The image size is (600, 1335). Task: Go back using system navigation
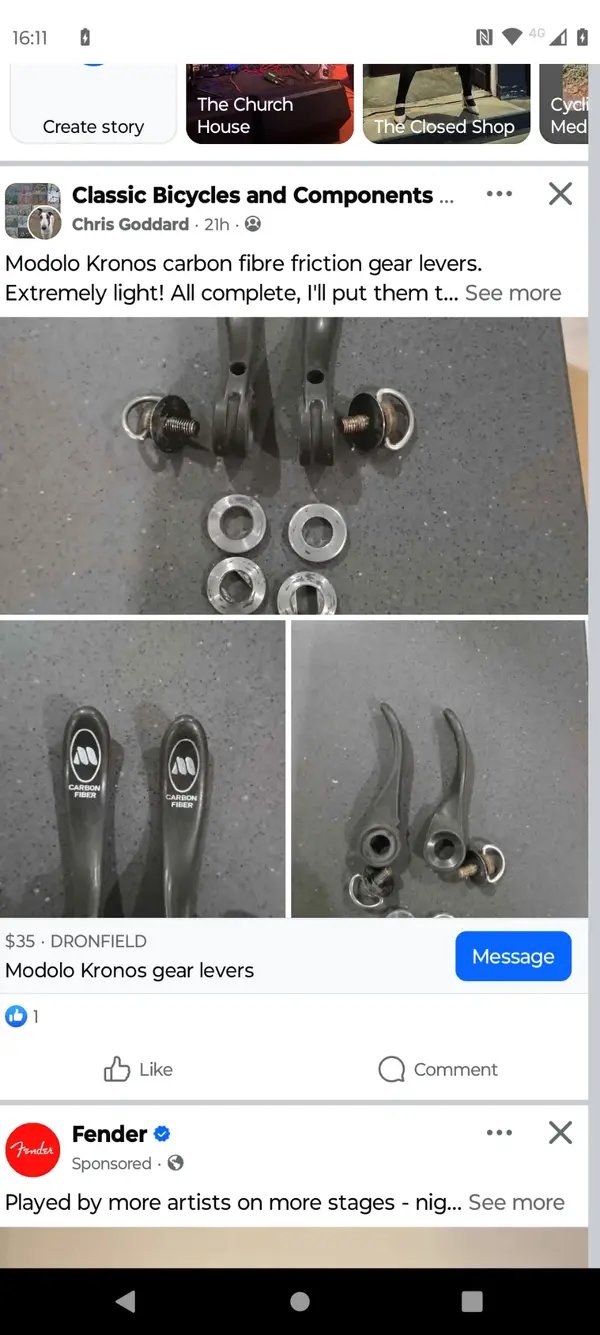click(x=126, y=1301)
